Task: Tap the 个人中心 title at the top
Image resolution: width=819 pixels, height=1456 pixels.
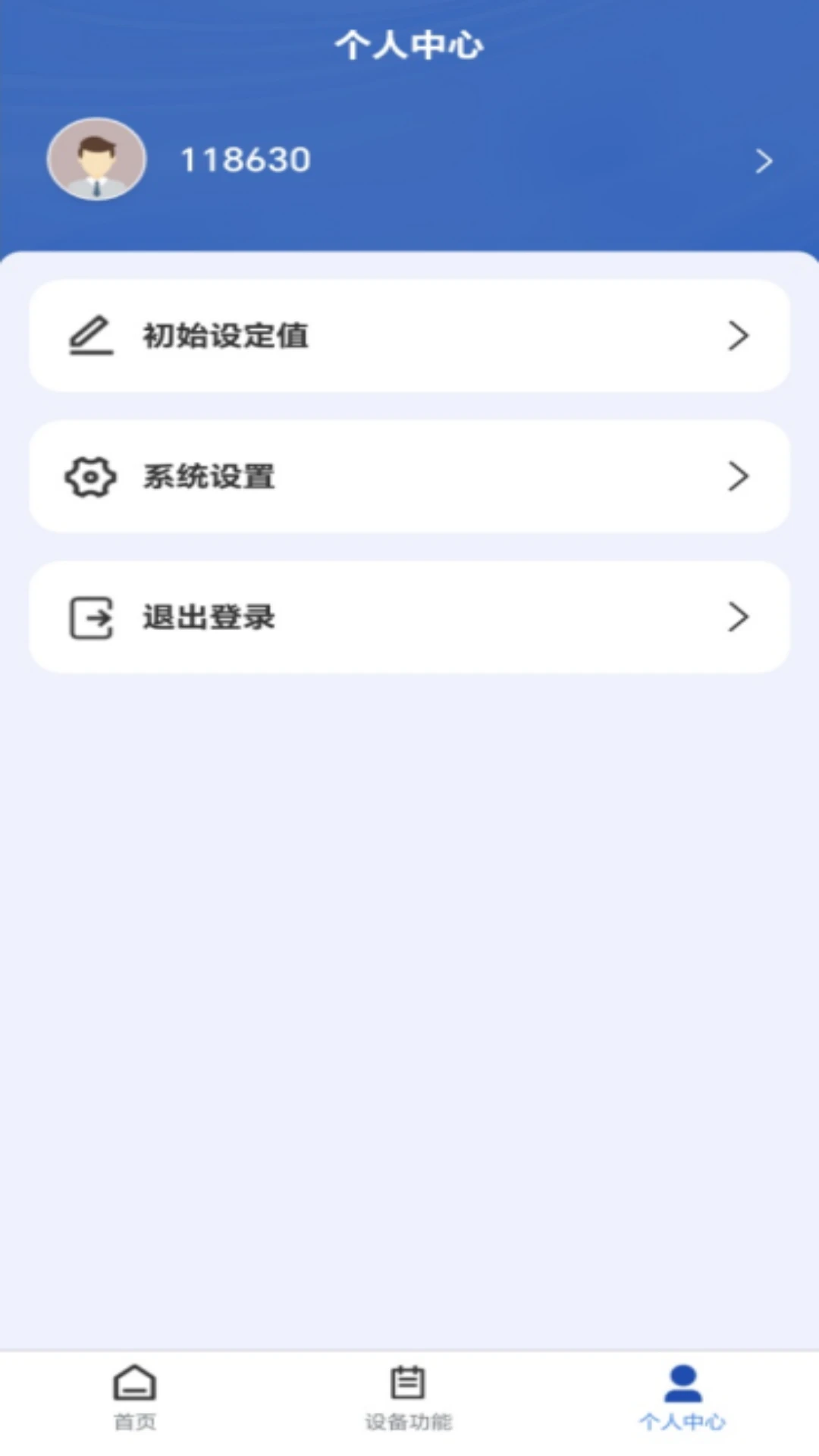Action: [409, 44]
